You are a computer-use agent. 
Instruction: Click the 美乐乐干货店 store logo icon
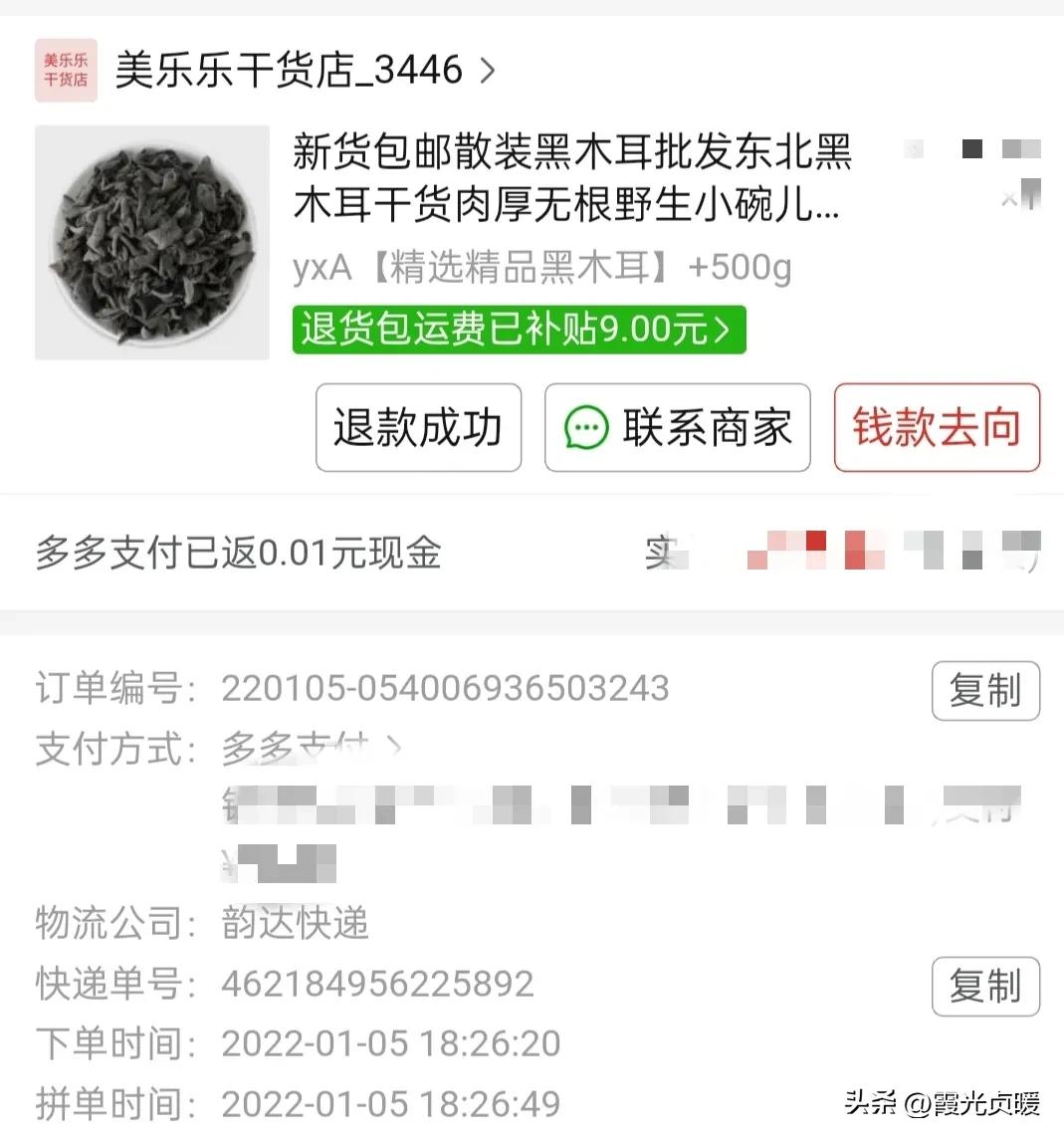click(66, 70)
